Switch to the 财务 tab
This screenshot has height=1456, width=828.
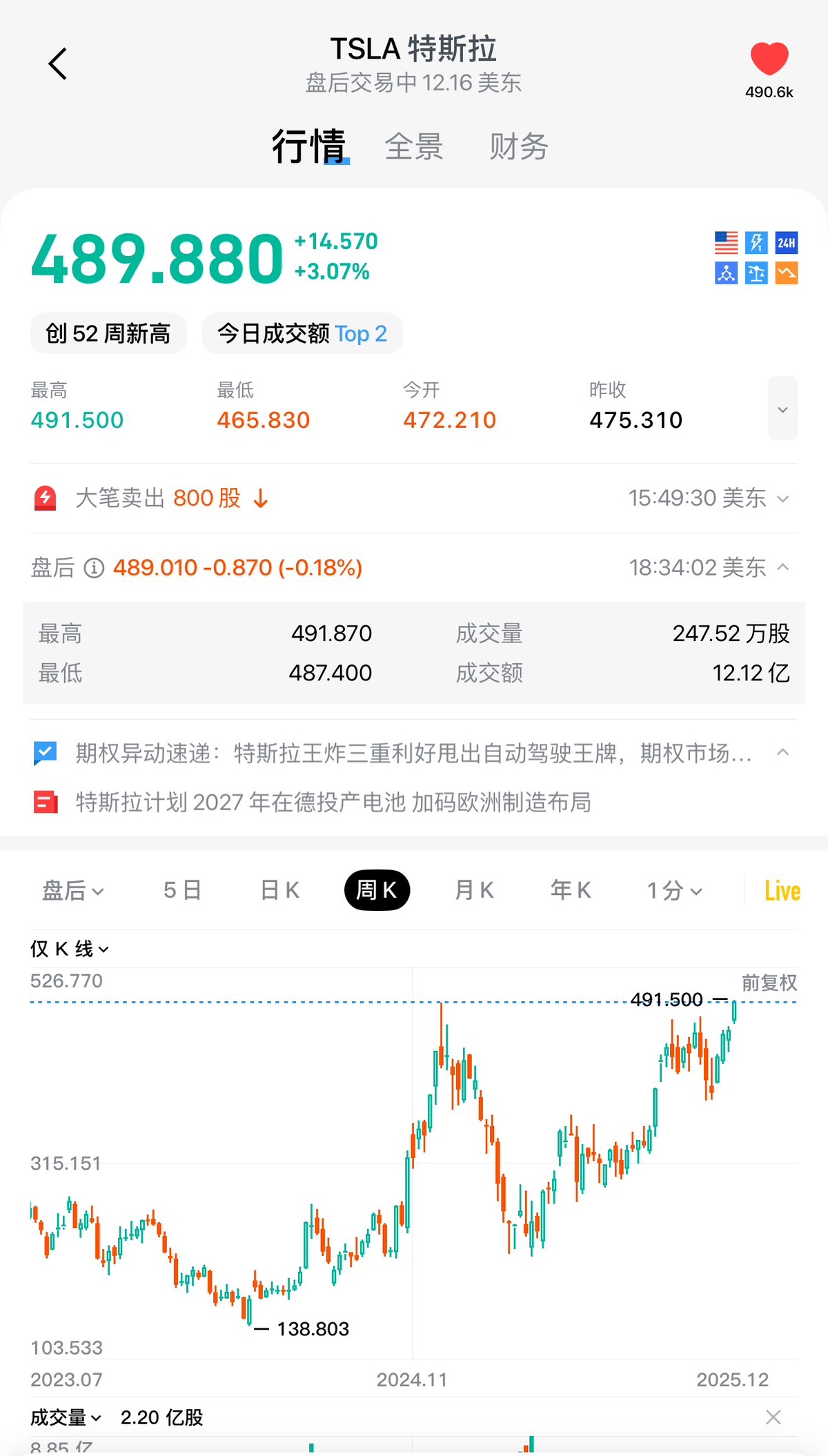click(x=519, y=147)
